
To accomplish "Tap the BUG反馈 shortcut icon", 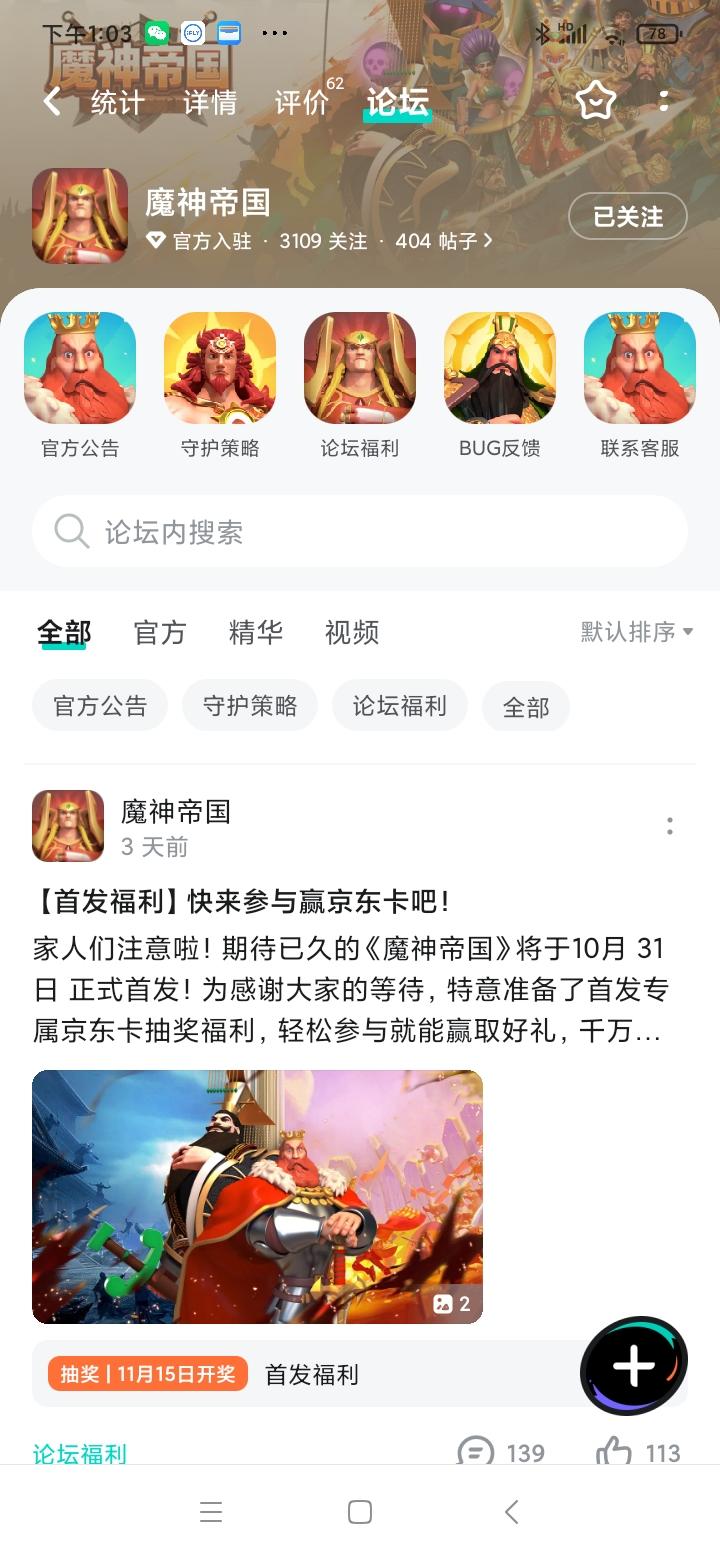I will click(x=500, y=366).
